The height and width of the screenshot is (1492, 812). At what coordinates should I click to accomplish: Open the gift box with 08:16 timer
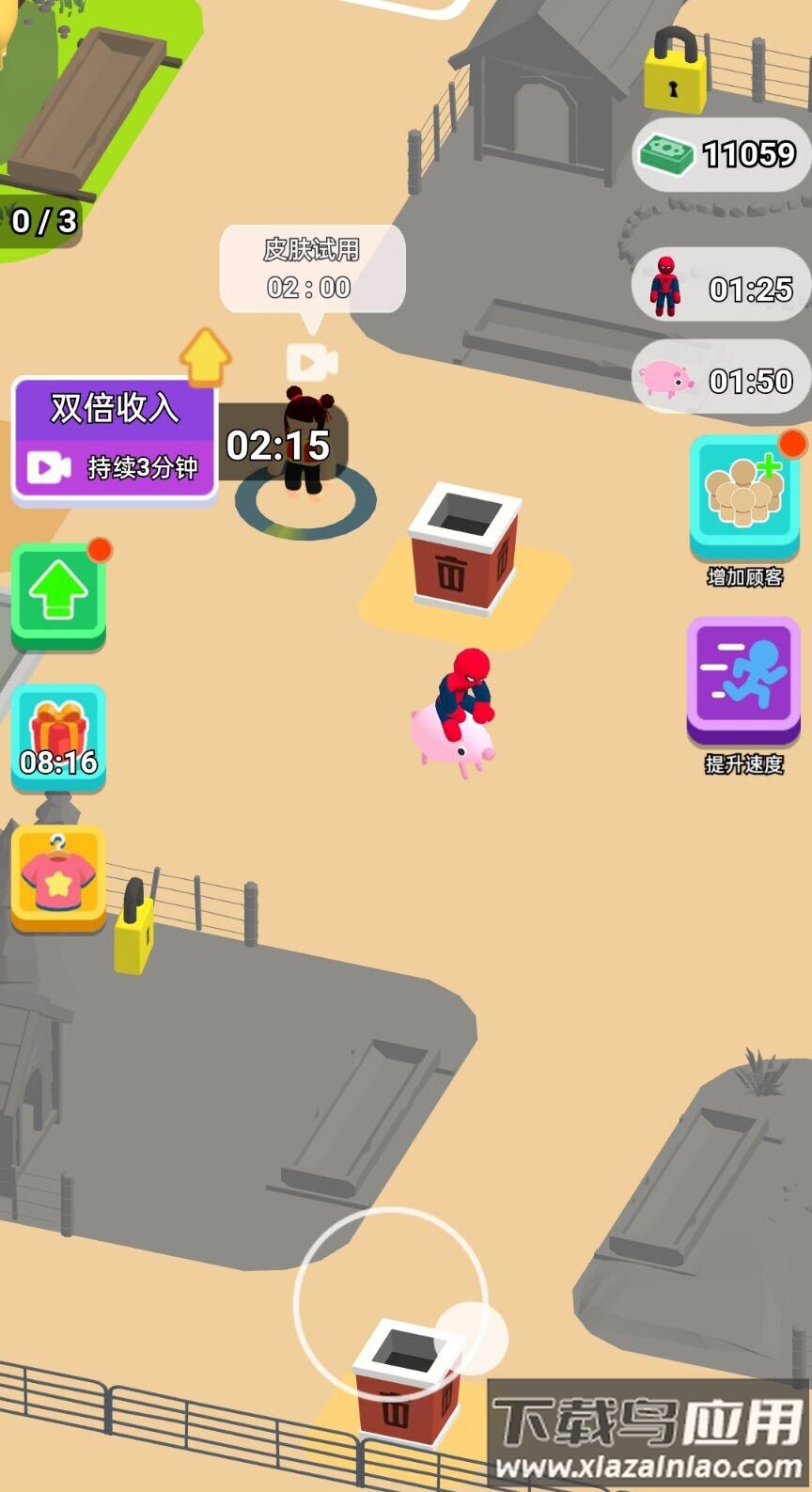(58, 736)
